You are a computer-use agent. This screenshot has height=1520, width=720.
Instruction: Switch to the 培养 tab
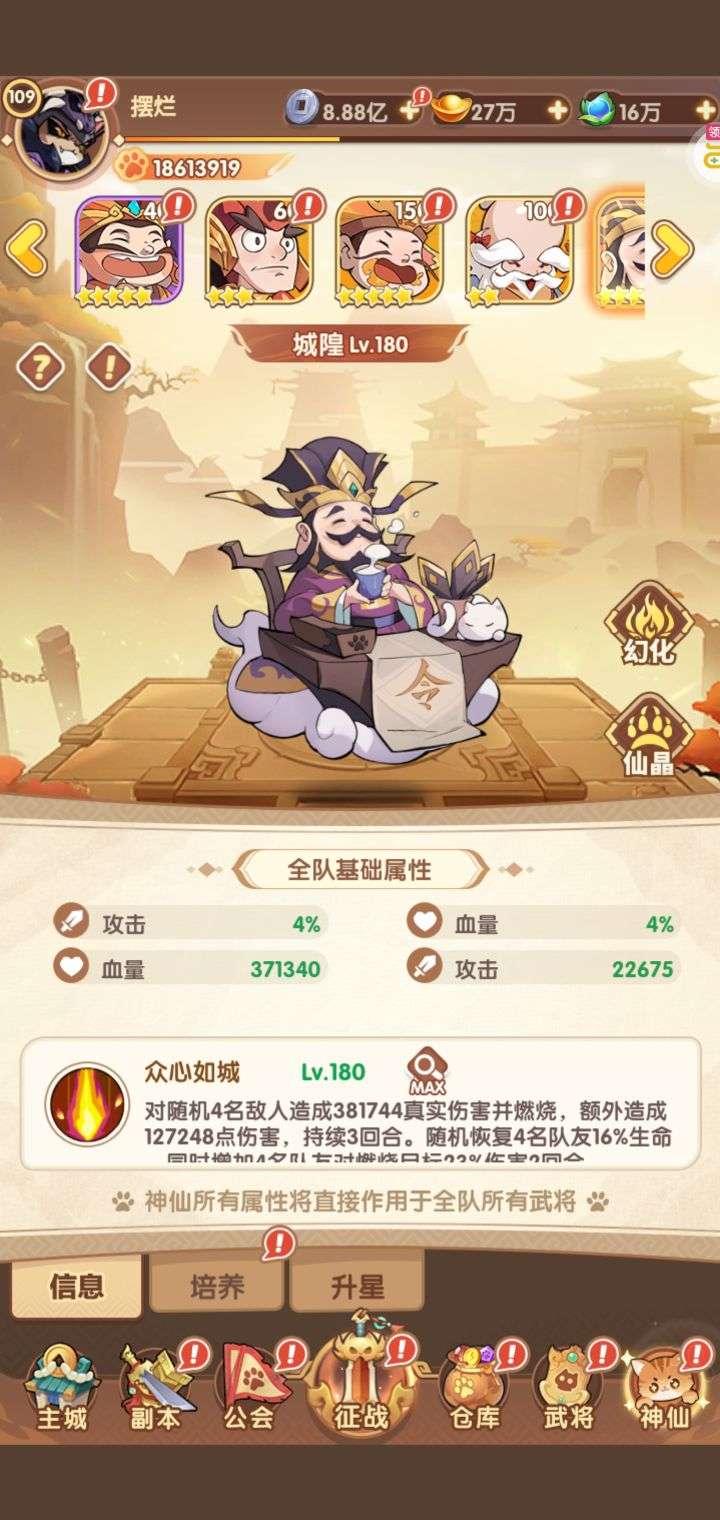coord(217,1286)
